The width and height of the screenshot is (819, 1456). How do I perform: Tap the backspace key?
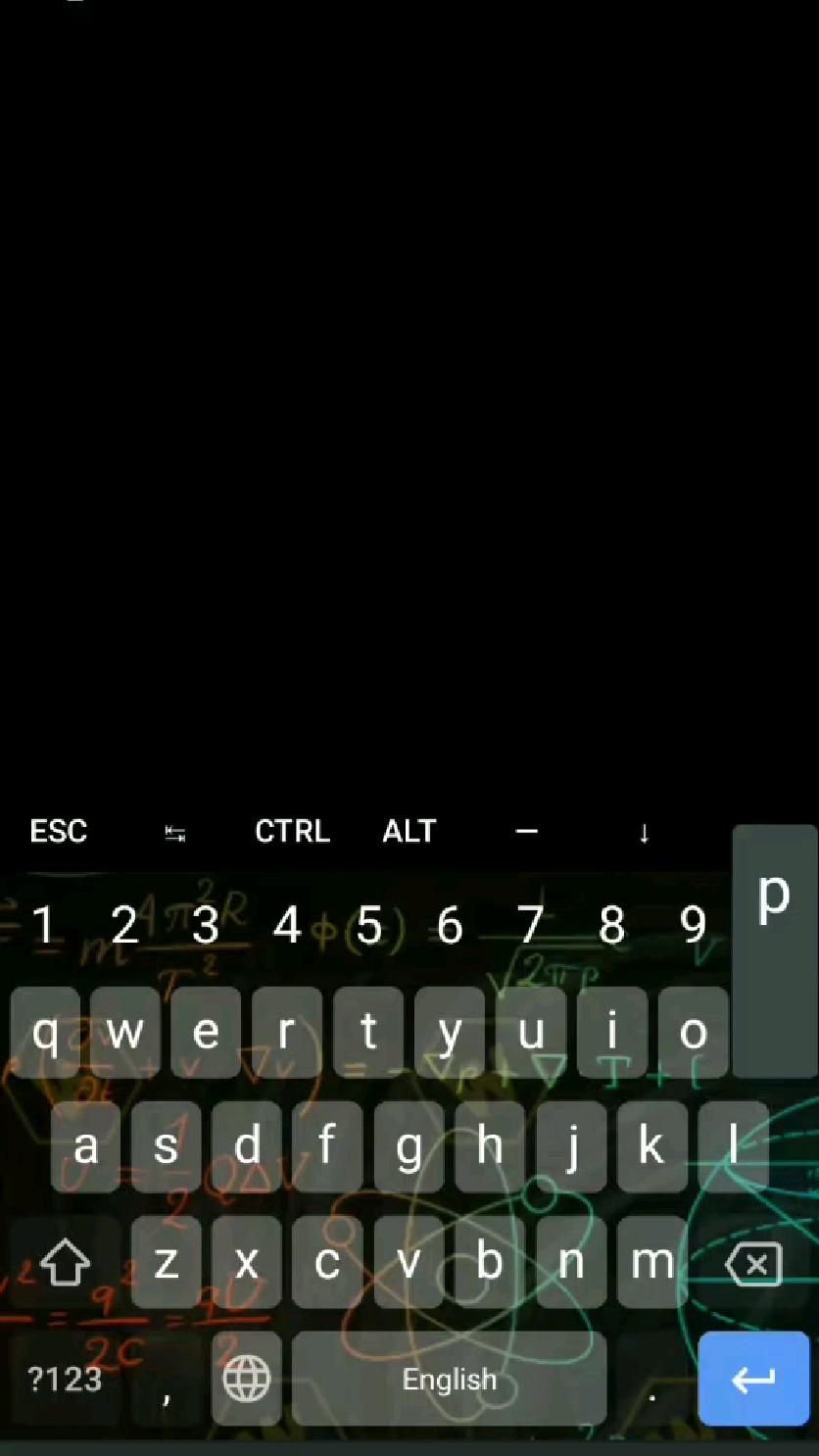753,1263
